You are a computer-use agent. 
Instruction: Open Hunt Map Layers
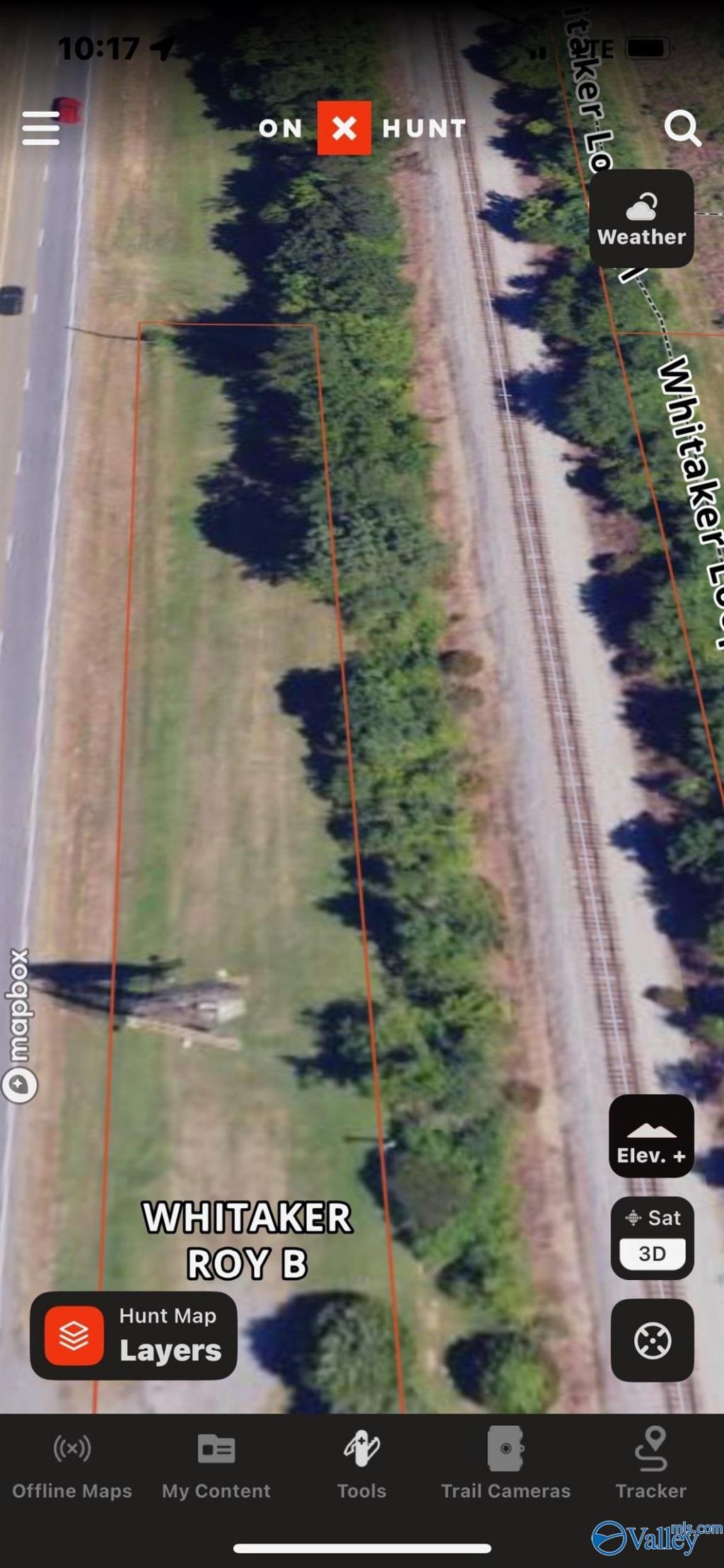134,1336
